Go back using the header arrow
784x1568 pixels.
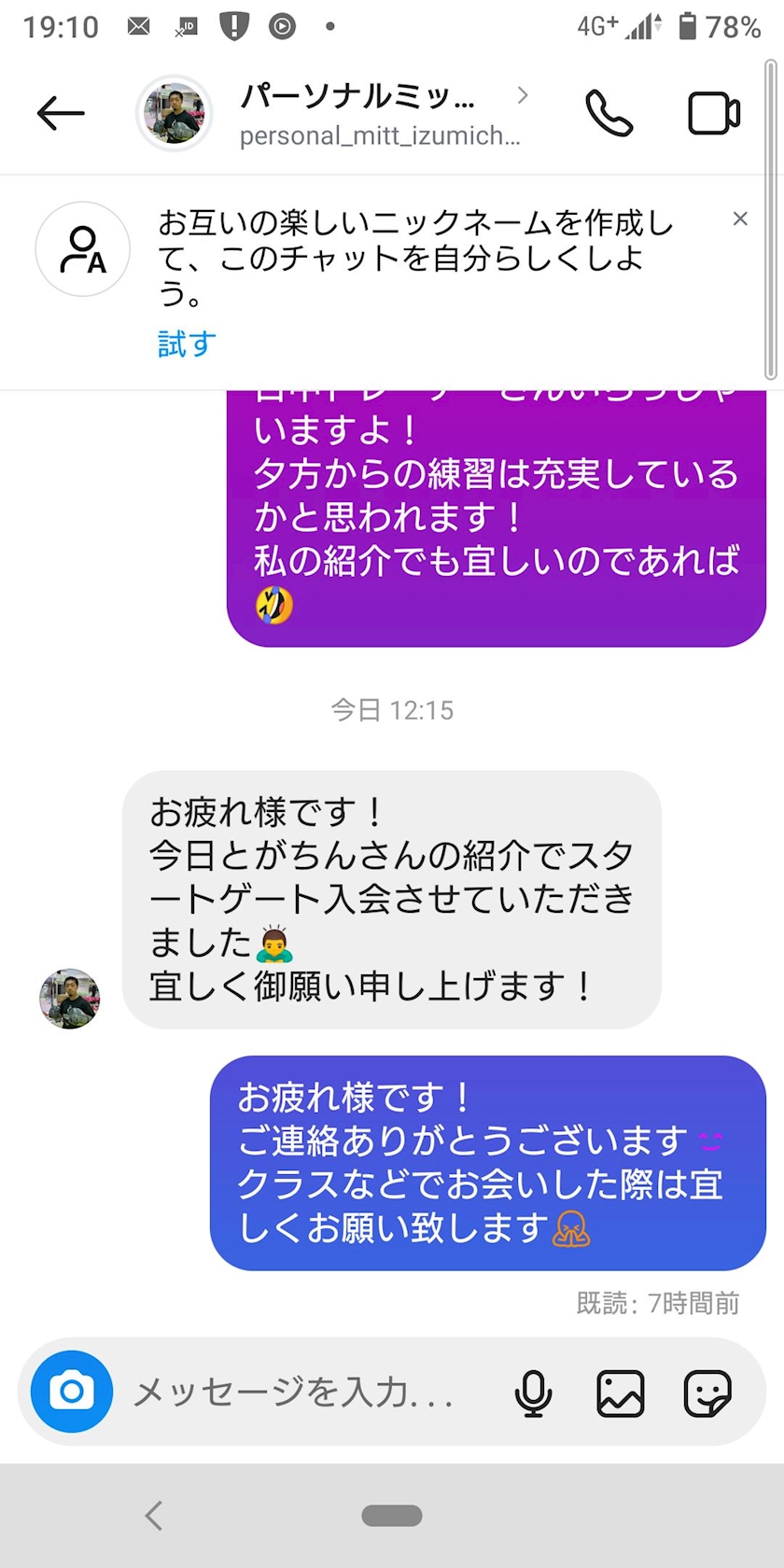coord(61,113)
